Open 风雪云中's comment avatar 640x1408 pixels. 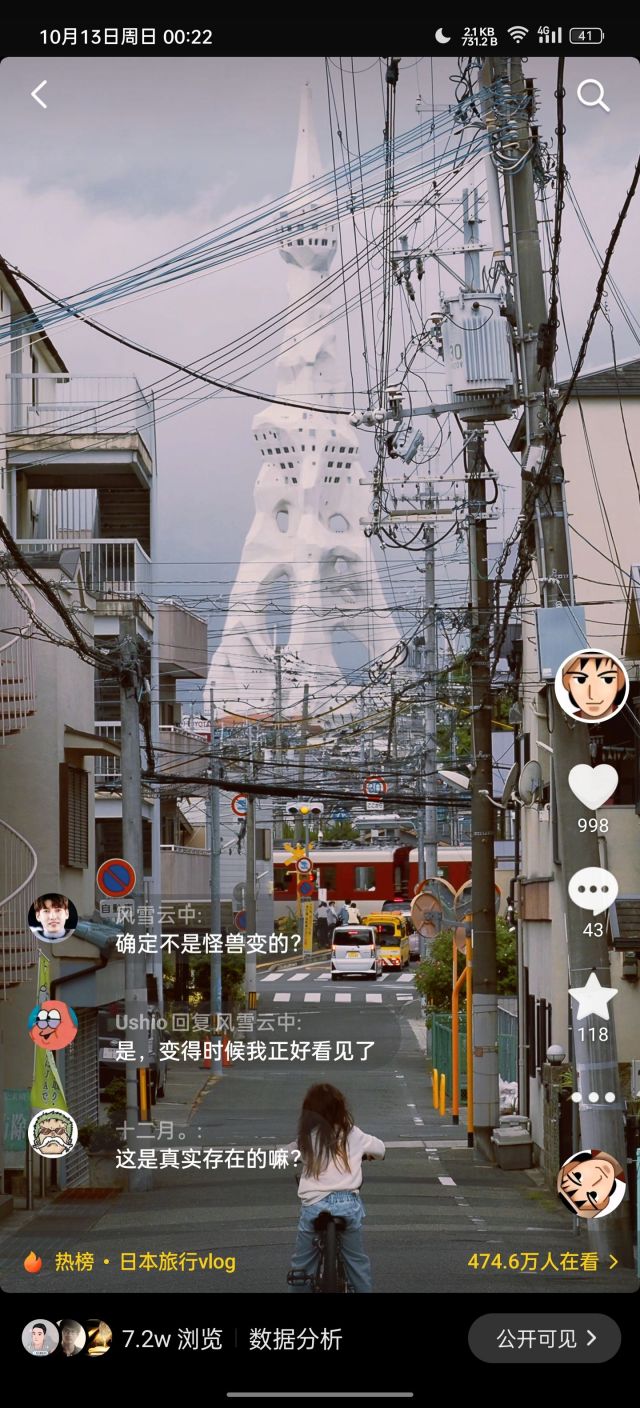[x=53, y=918]
